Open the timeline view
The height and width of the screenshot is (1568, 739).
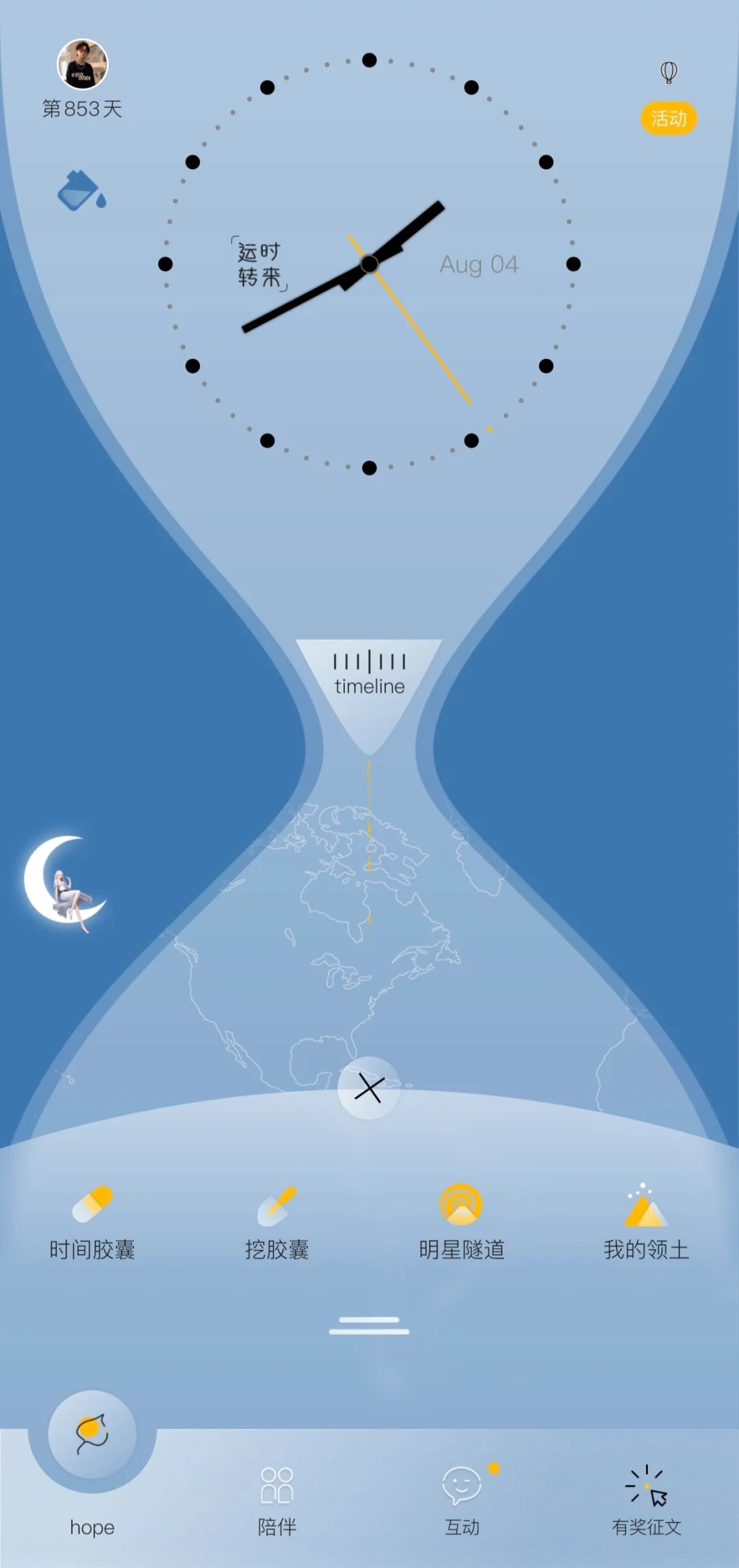coord(369,675)
